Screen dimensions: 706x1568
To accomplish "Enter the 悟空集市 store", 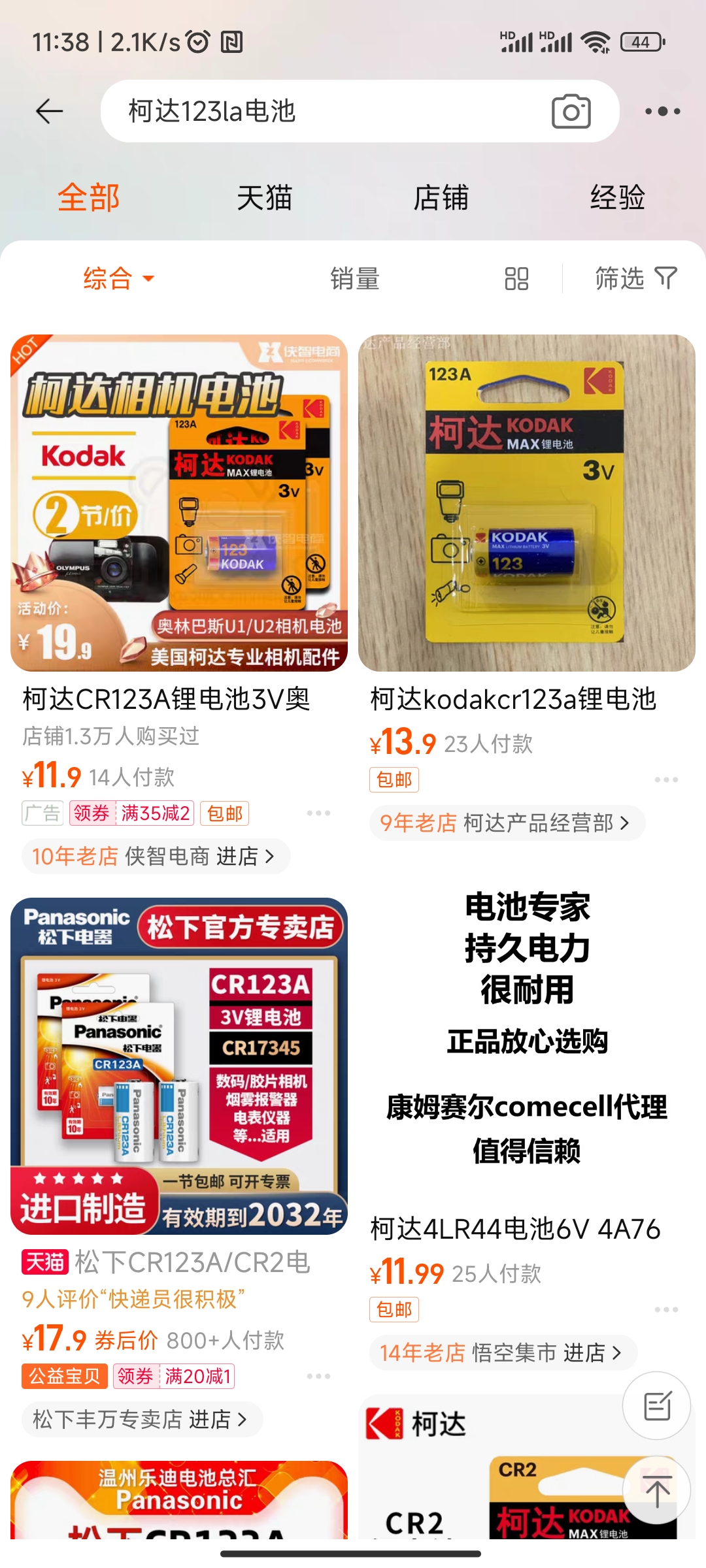I will point(502,1352).
